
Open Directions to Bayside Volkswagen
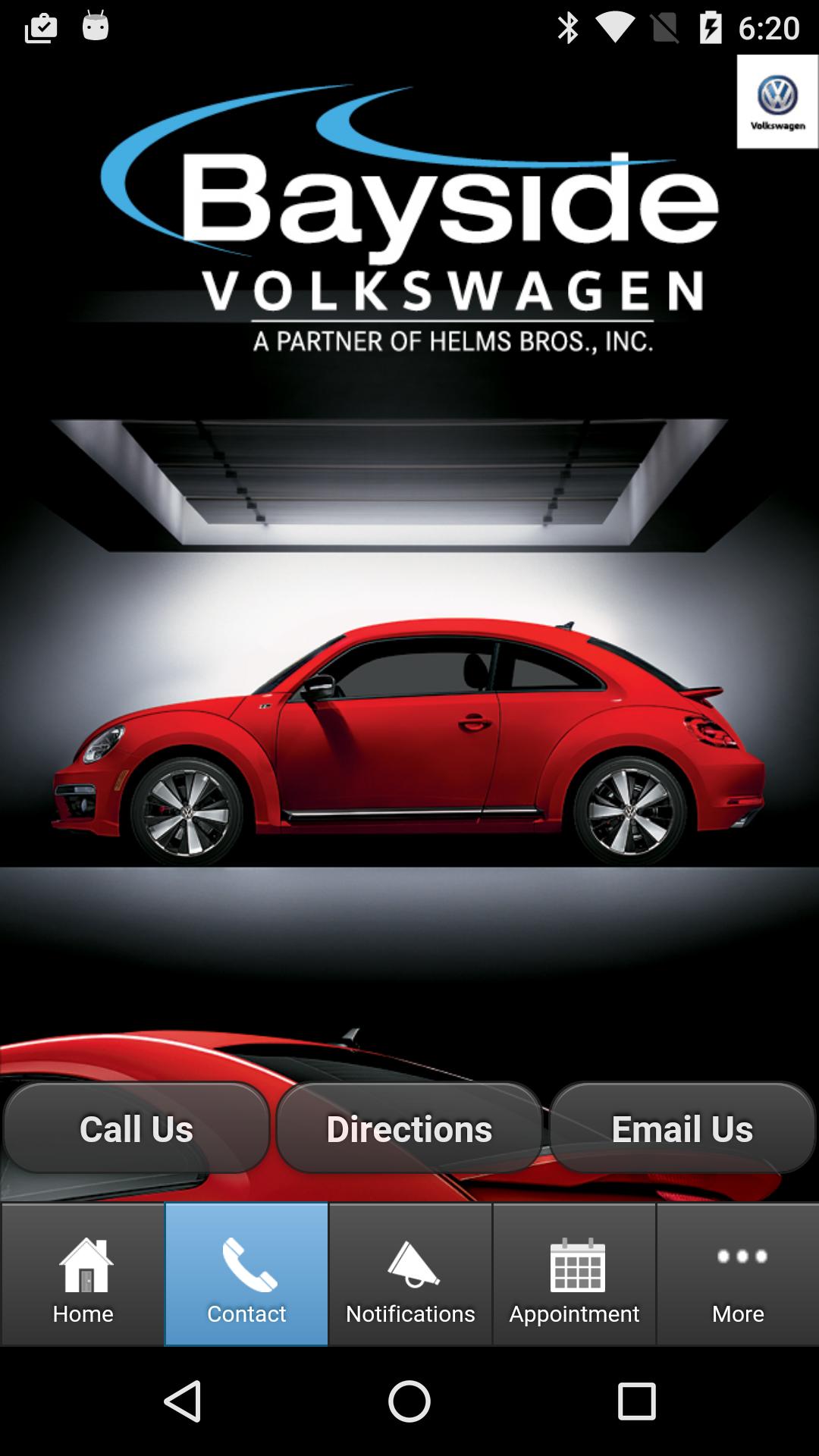coord(409,1128)
